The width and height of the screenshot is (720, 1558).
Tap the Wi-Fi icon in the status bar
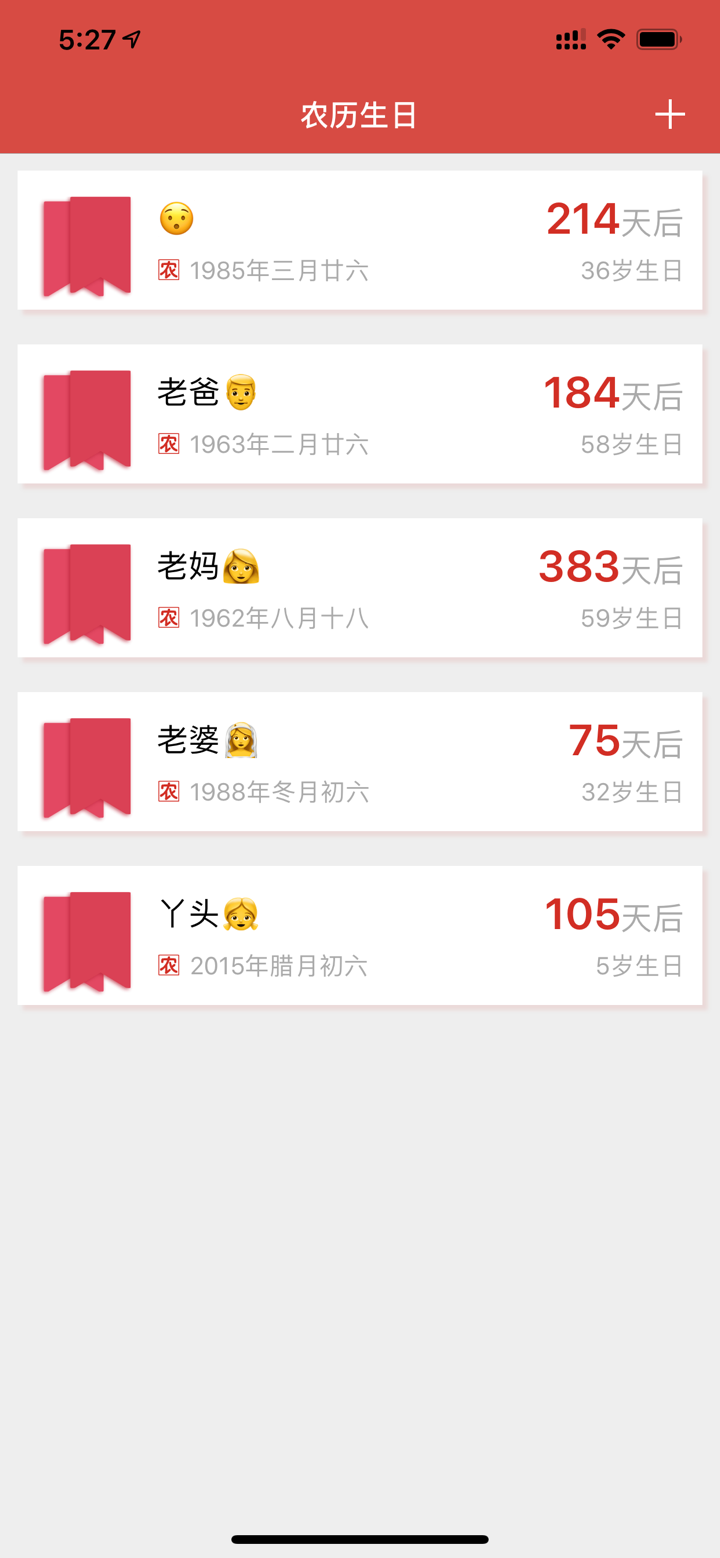(611, 38)
